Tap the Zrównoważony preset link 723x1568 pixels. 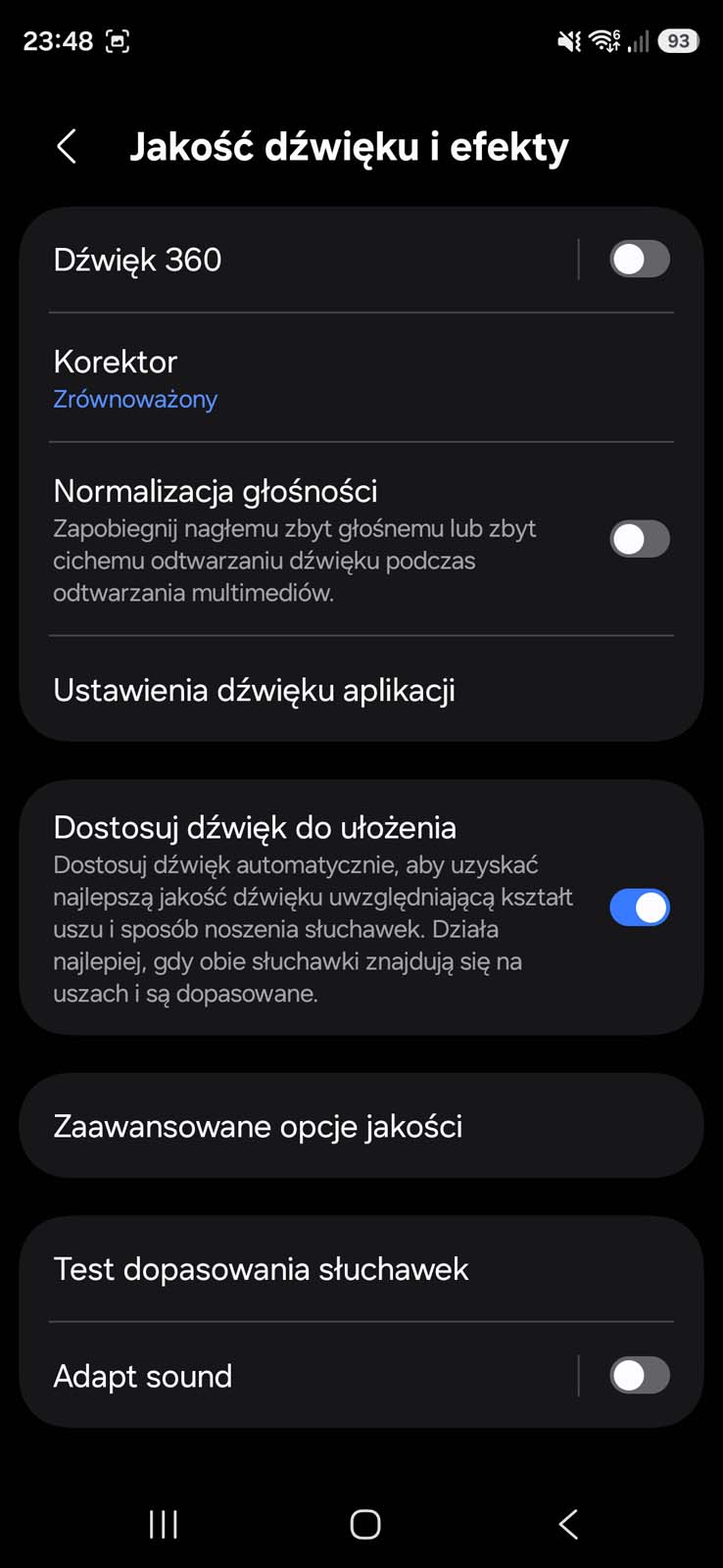click(x=135, y=399)
